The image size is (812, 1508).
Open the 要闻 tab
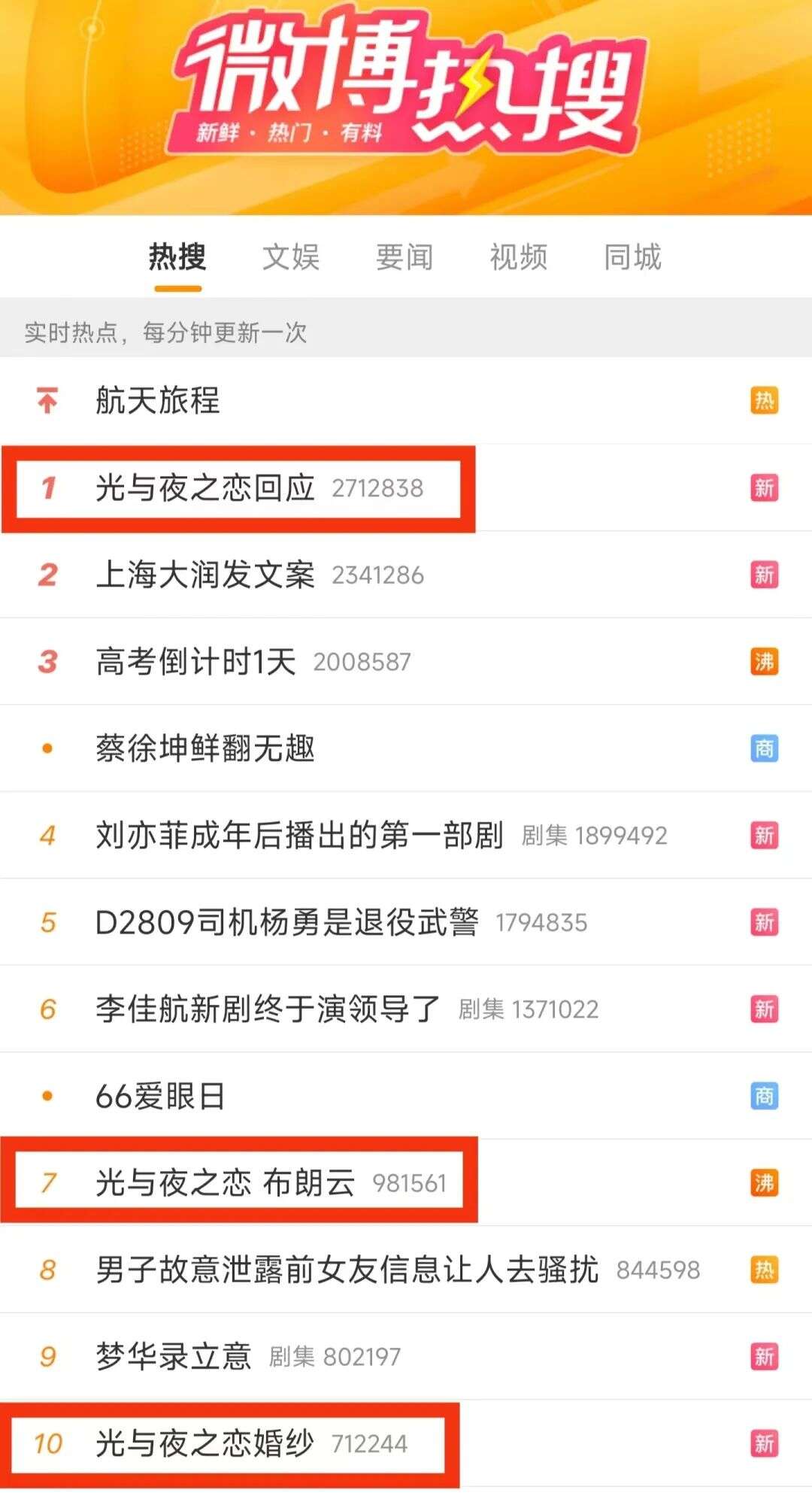click(404, 257)
